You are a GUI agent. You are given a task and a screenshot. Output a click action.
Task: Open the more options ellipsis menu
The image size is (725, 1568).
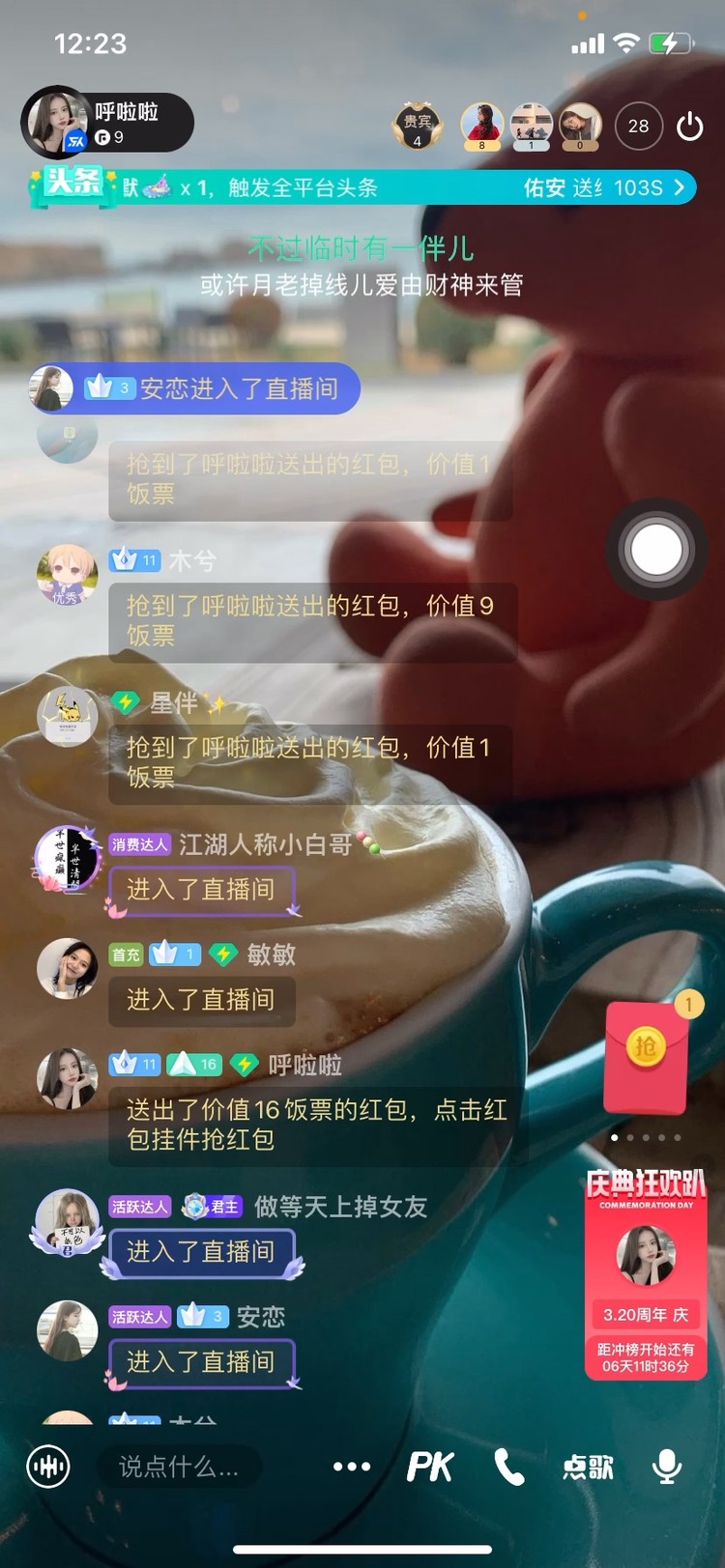(352, 1467)
